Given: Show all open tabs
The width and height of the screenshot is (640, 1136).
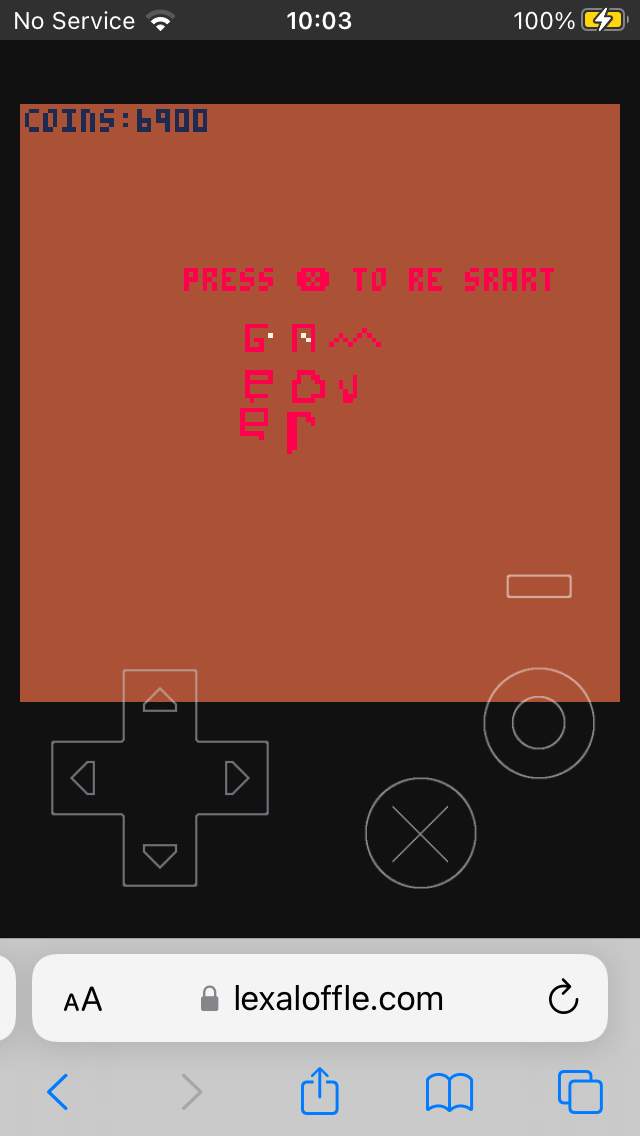Looking at the screenshot, I should coord(579,1092).
